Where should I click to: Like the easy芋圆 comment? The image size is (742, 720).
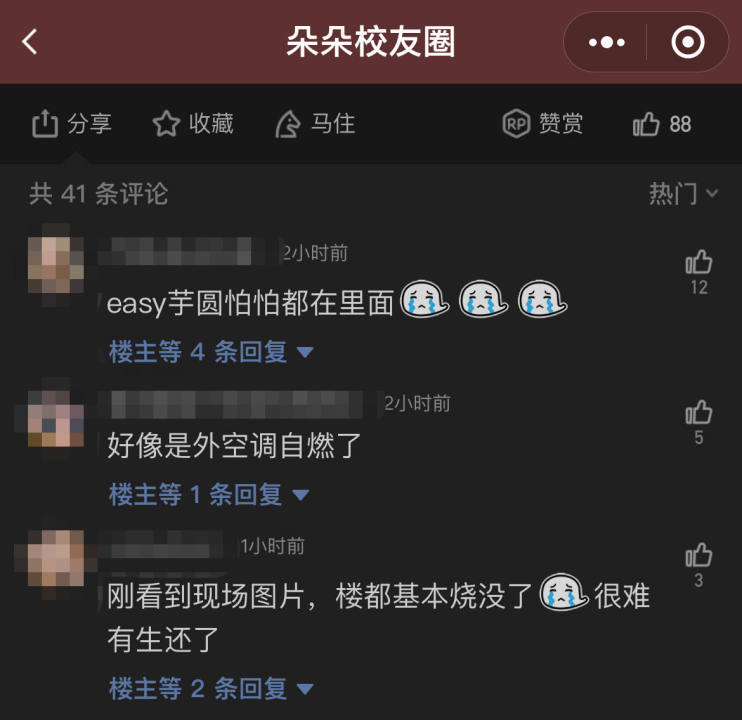698,263
